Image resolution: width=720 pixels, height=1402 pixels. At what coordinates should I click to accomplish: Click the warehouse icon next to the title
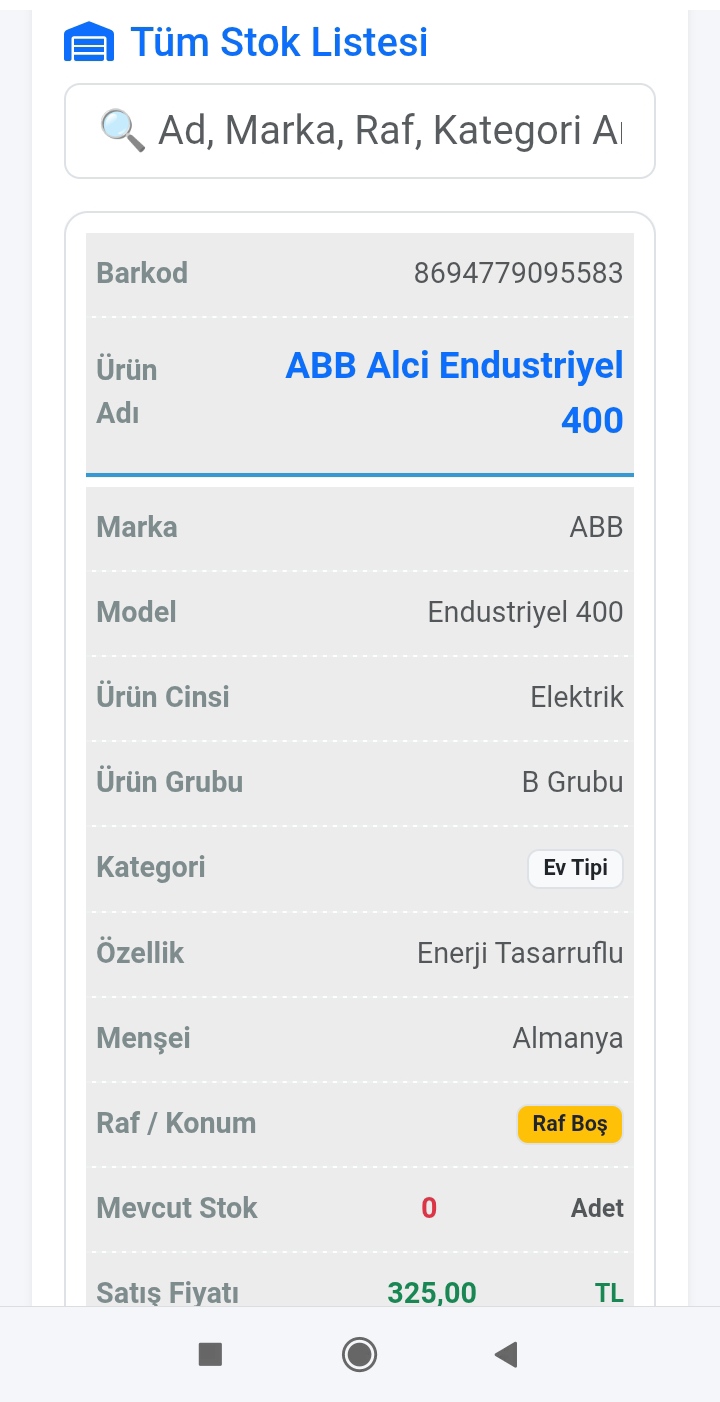[x=90, y=42]
